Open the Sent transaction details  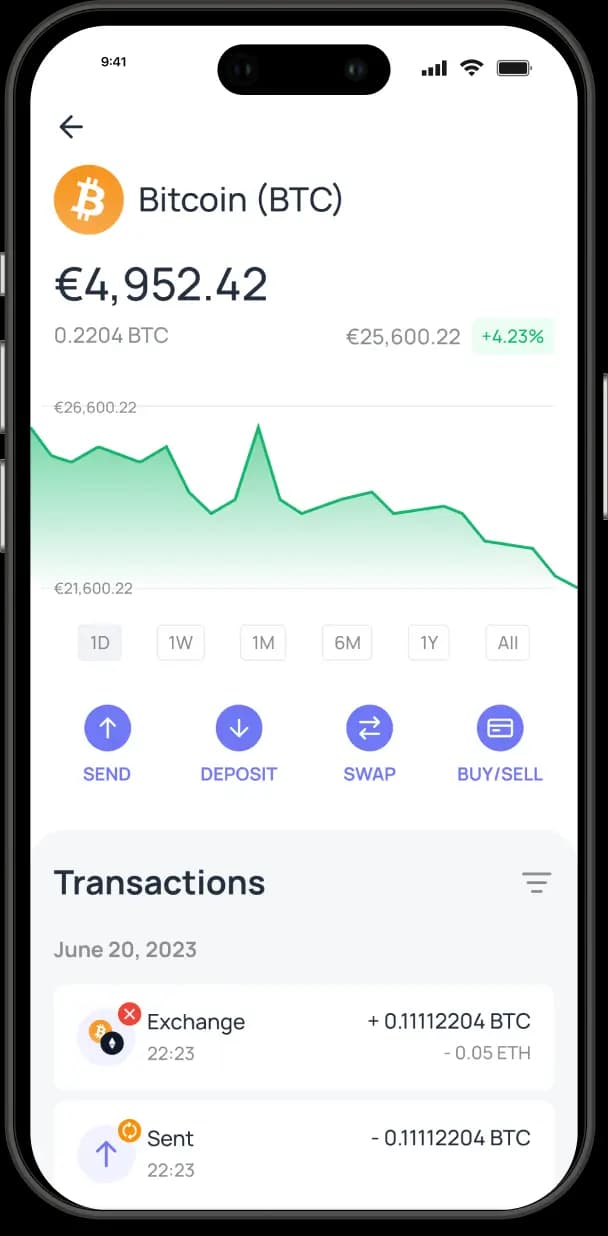point(304,1152)
